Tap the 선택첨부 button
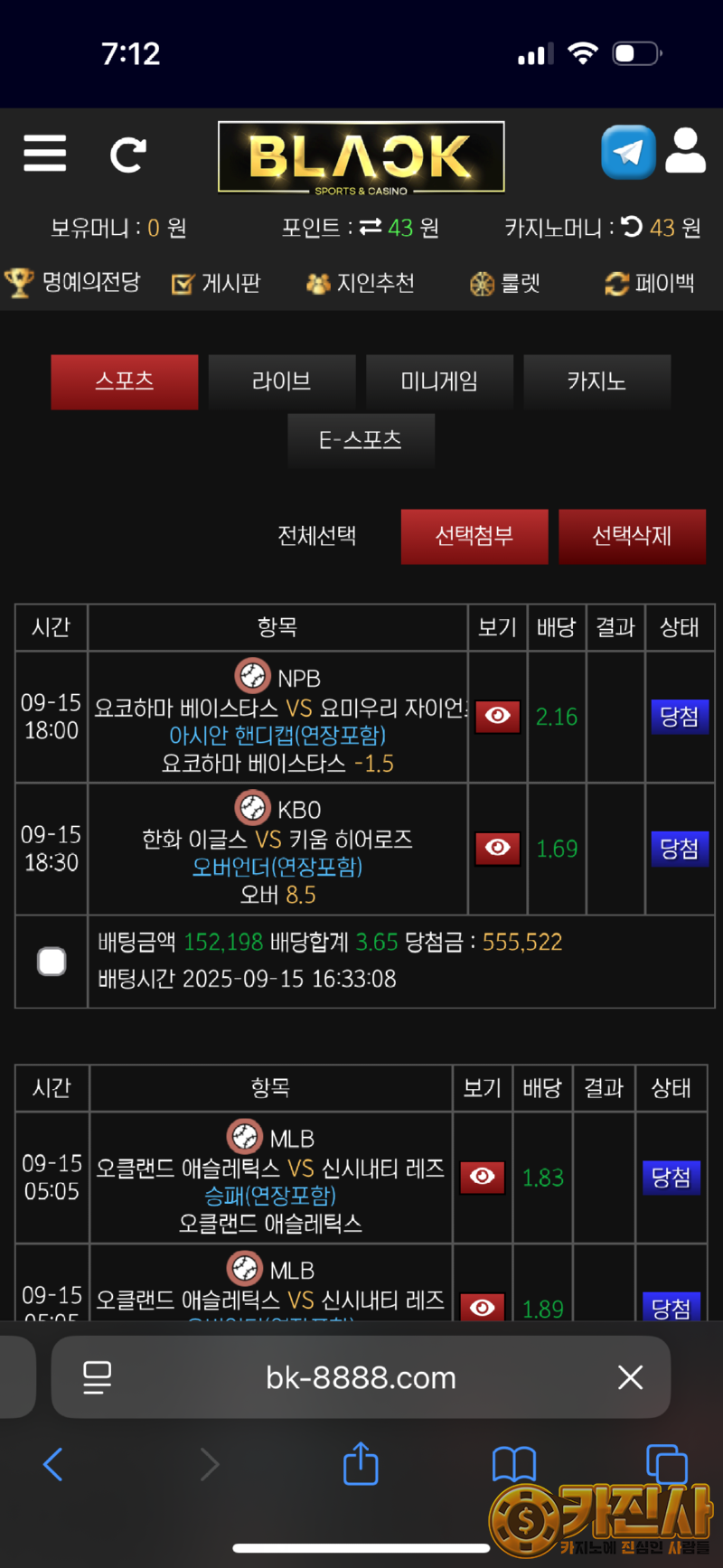 point(474,536)
